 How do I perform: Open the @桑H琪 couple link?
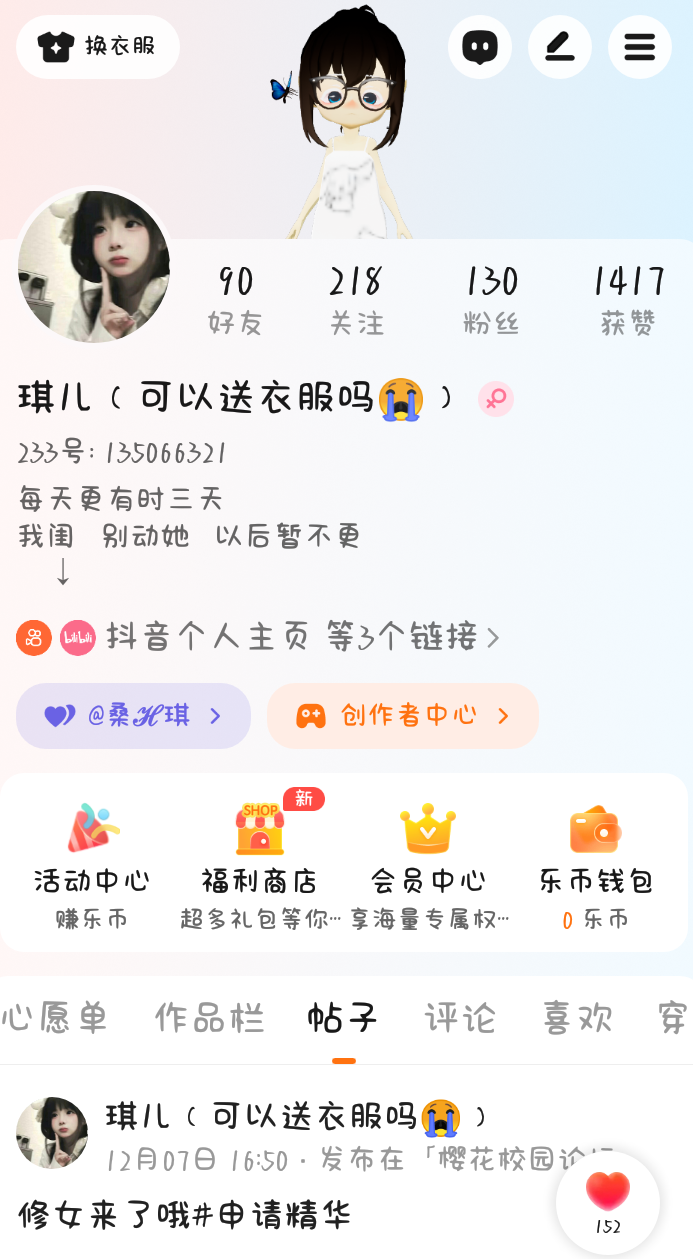tap(133, 716)
